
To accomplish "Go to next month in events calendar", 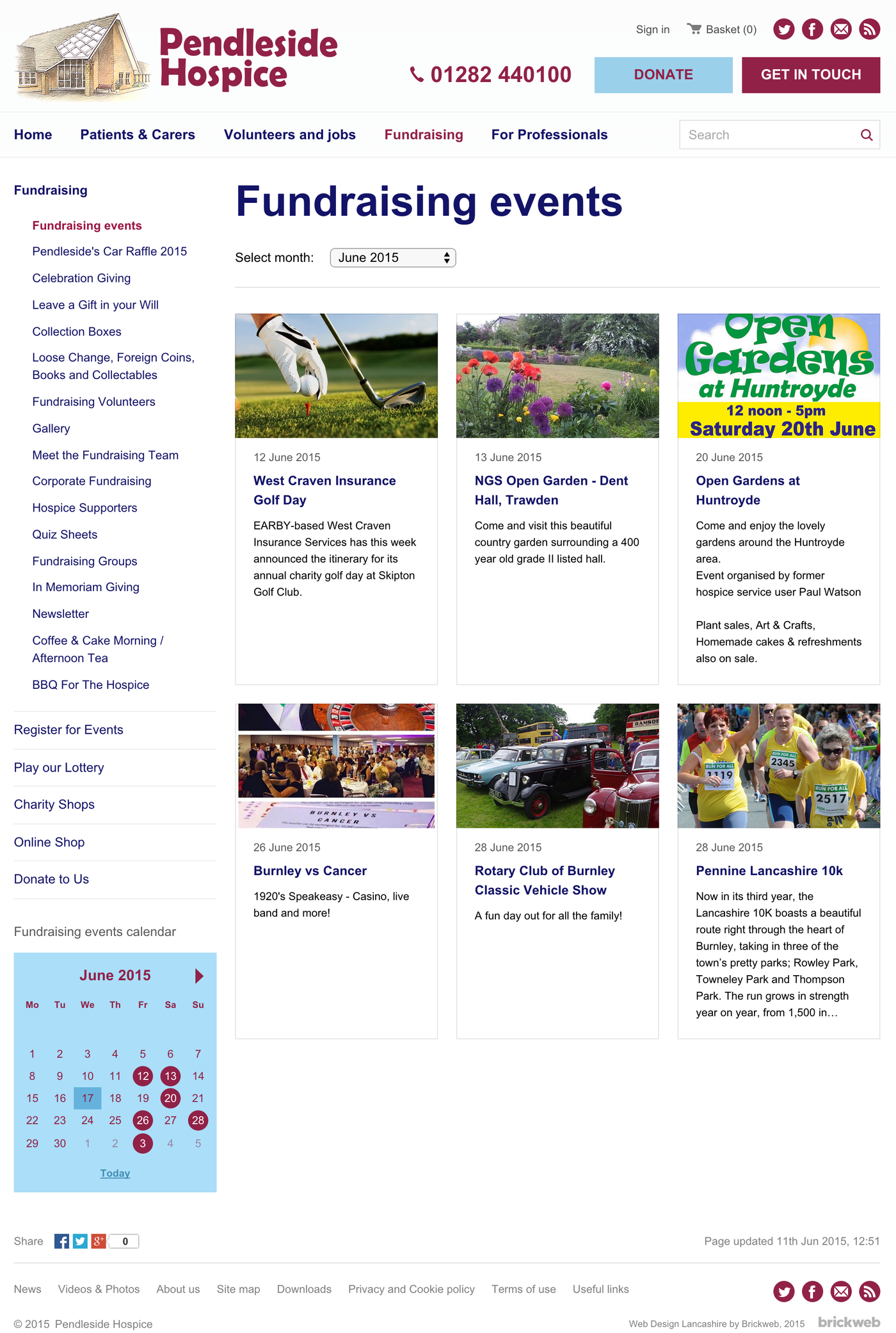I will [x=199, y=976].
